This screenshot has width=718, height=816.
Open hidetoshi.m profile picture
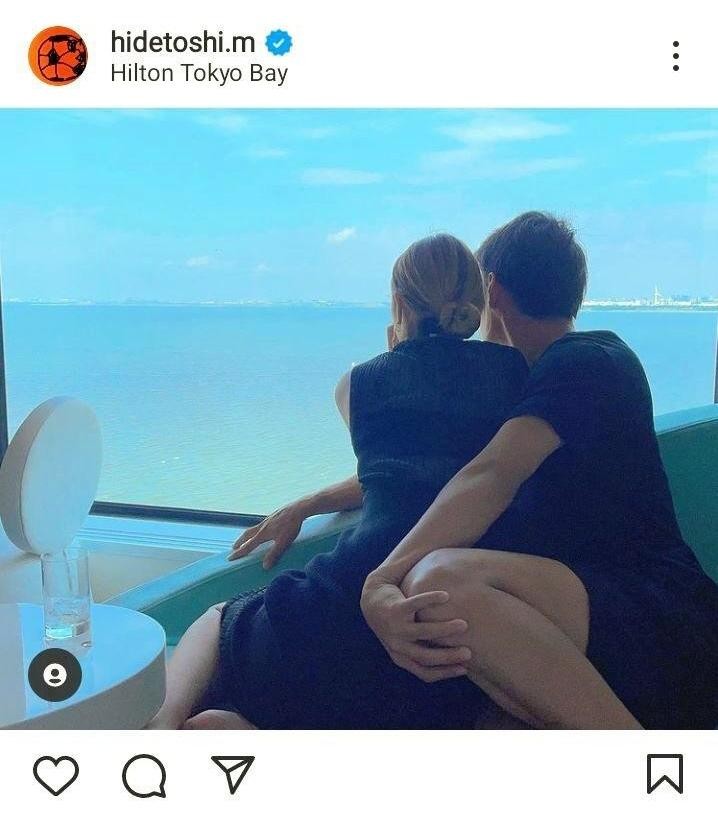57,56
